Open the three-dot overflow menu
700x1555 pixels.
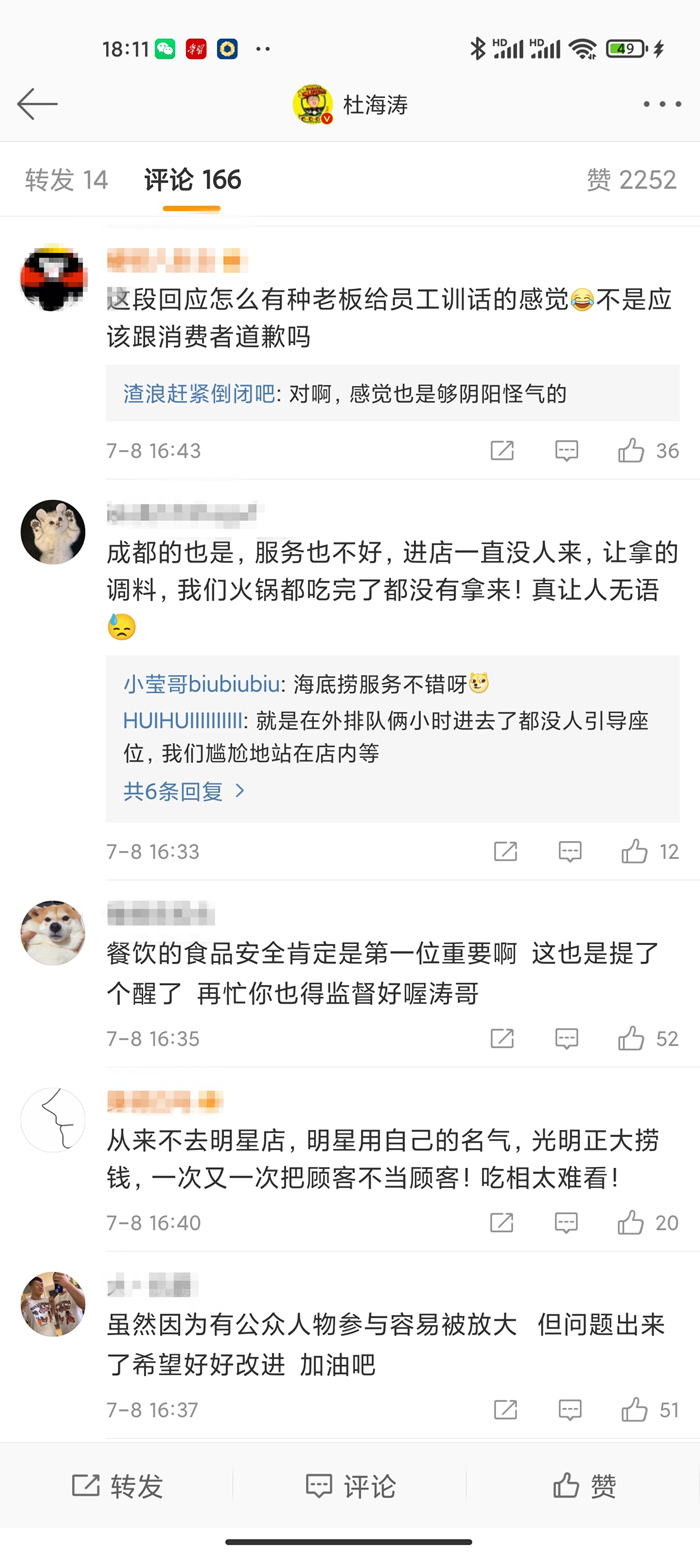point(661,104)
